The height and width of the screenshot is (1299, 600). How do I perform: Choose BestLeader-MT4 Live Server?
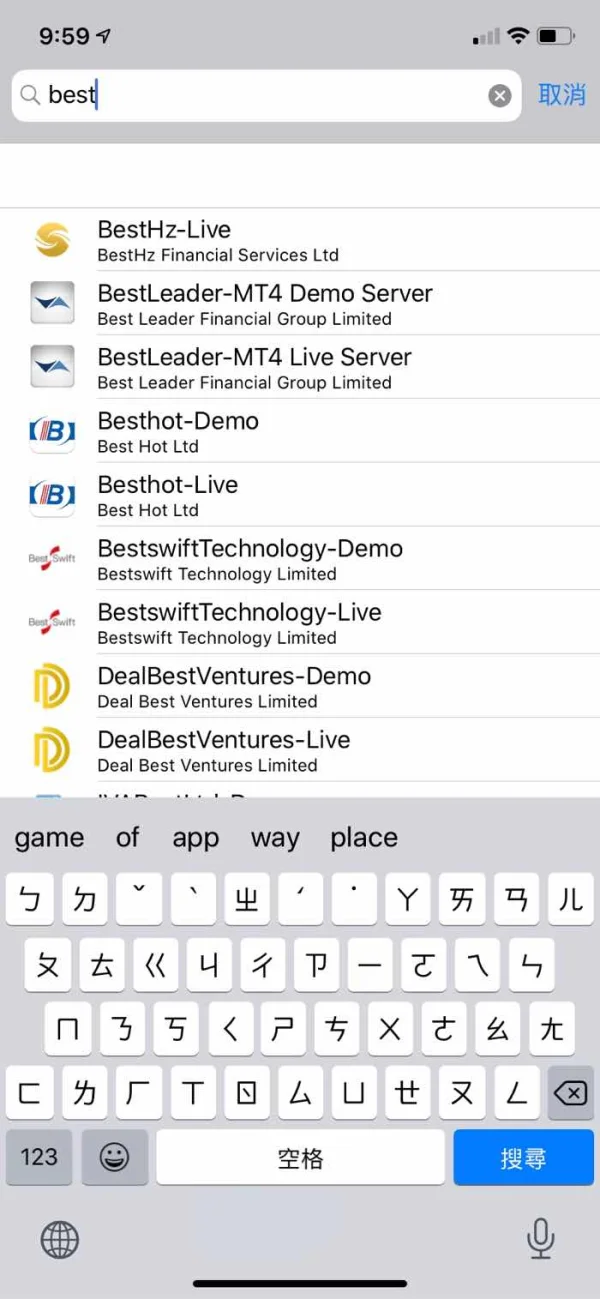300,368
